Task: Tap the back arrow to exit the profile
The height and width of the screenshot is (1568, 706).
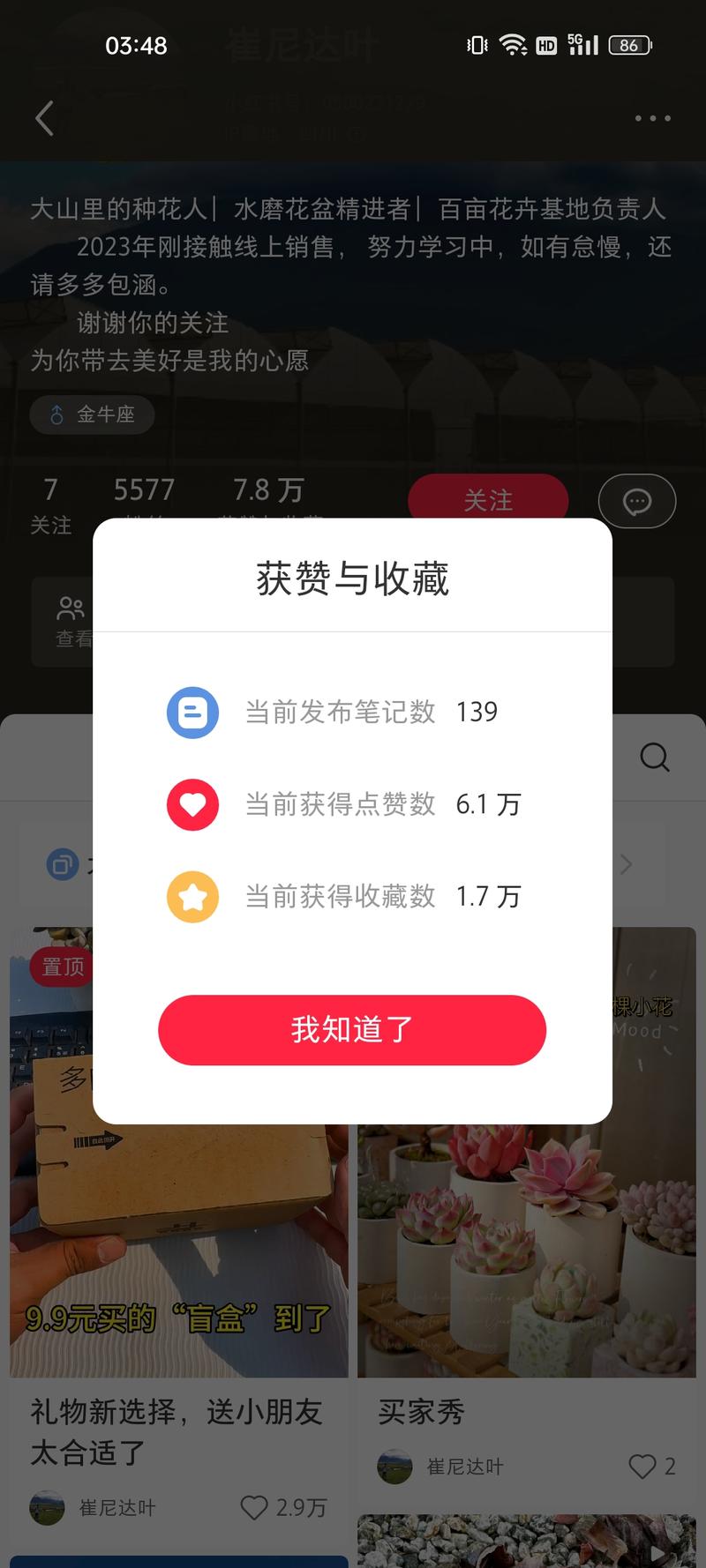Action: click(45, 118)
